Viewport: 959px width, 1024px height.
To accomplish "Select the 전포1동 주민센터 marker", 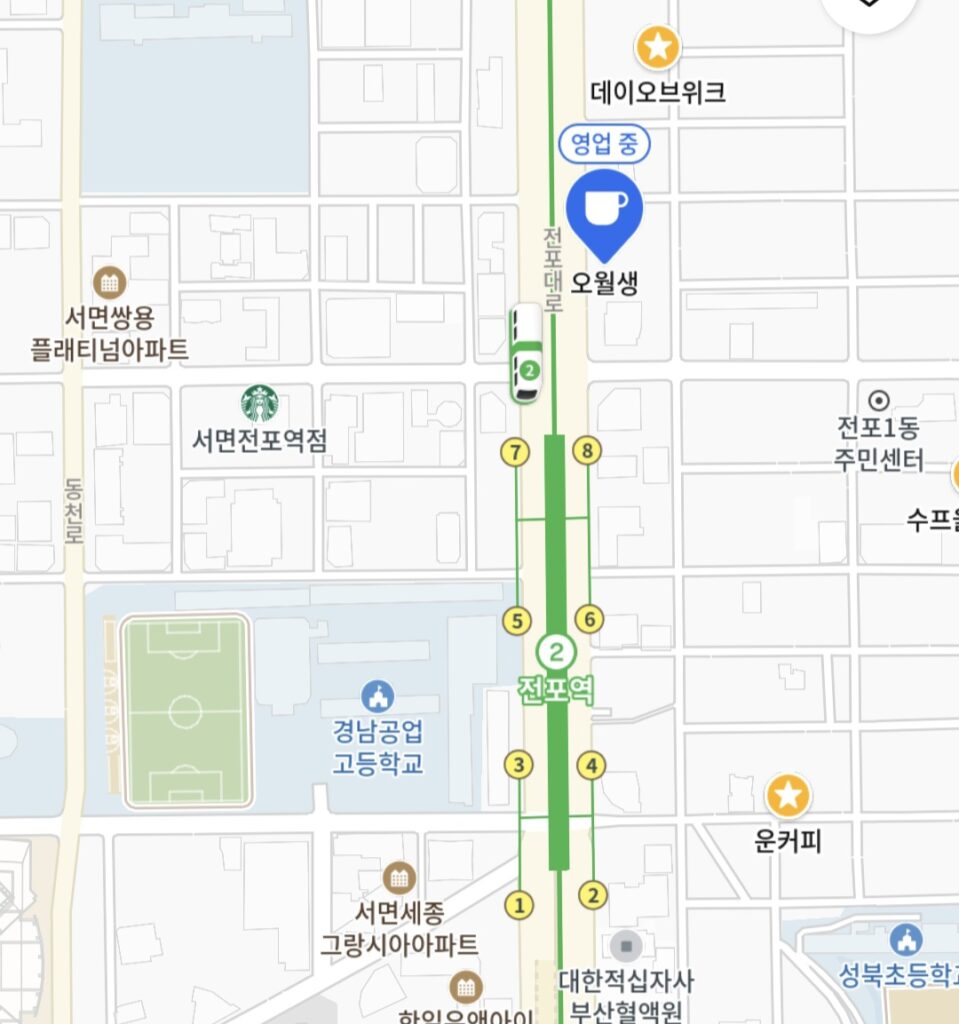I will [x=879, y=401].
